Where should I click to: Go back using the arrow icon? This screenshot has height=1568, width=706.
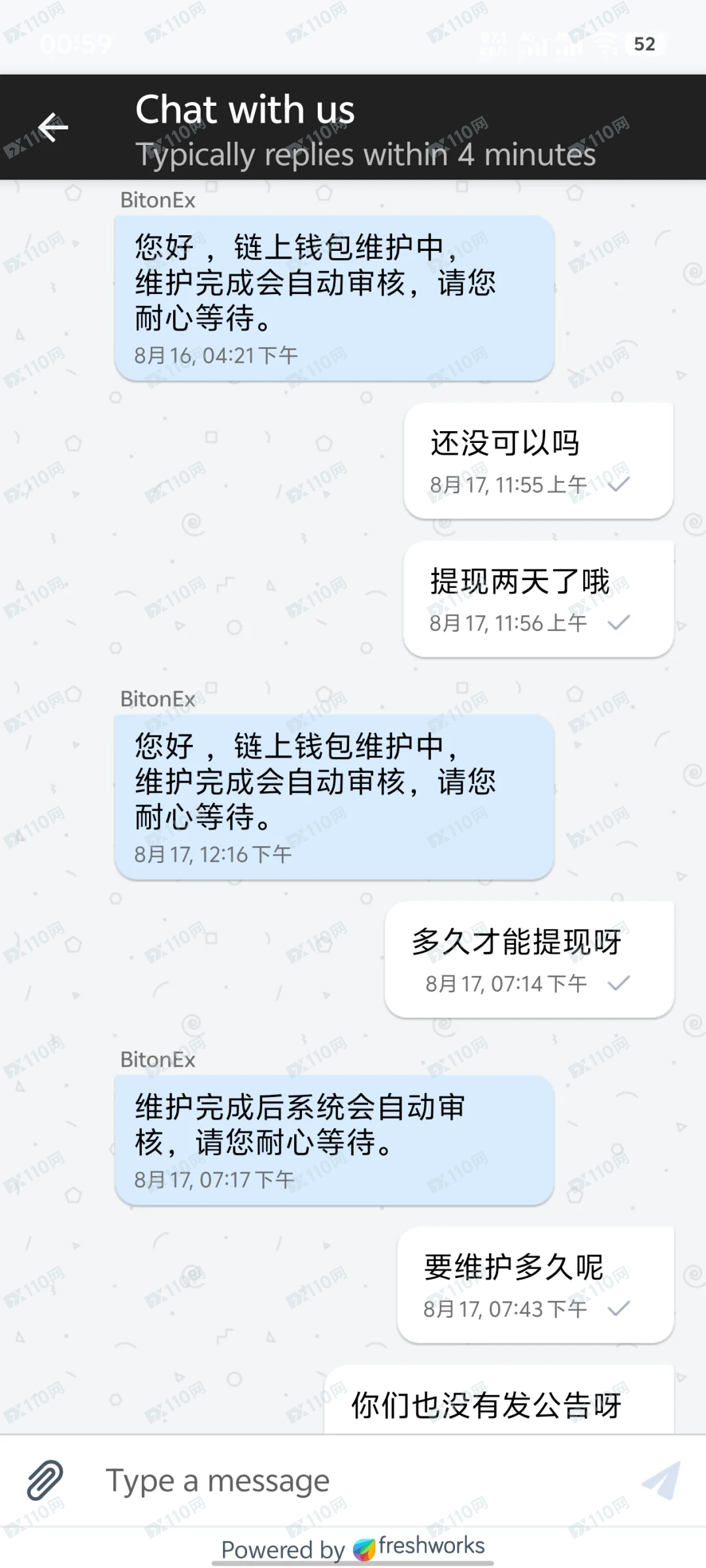click(53, 127)
